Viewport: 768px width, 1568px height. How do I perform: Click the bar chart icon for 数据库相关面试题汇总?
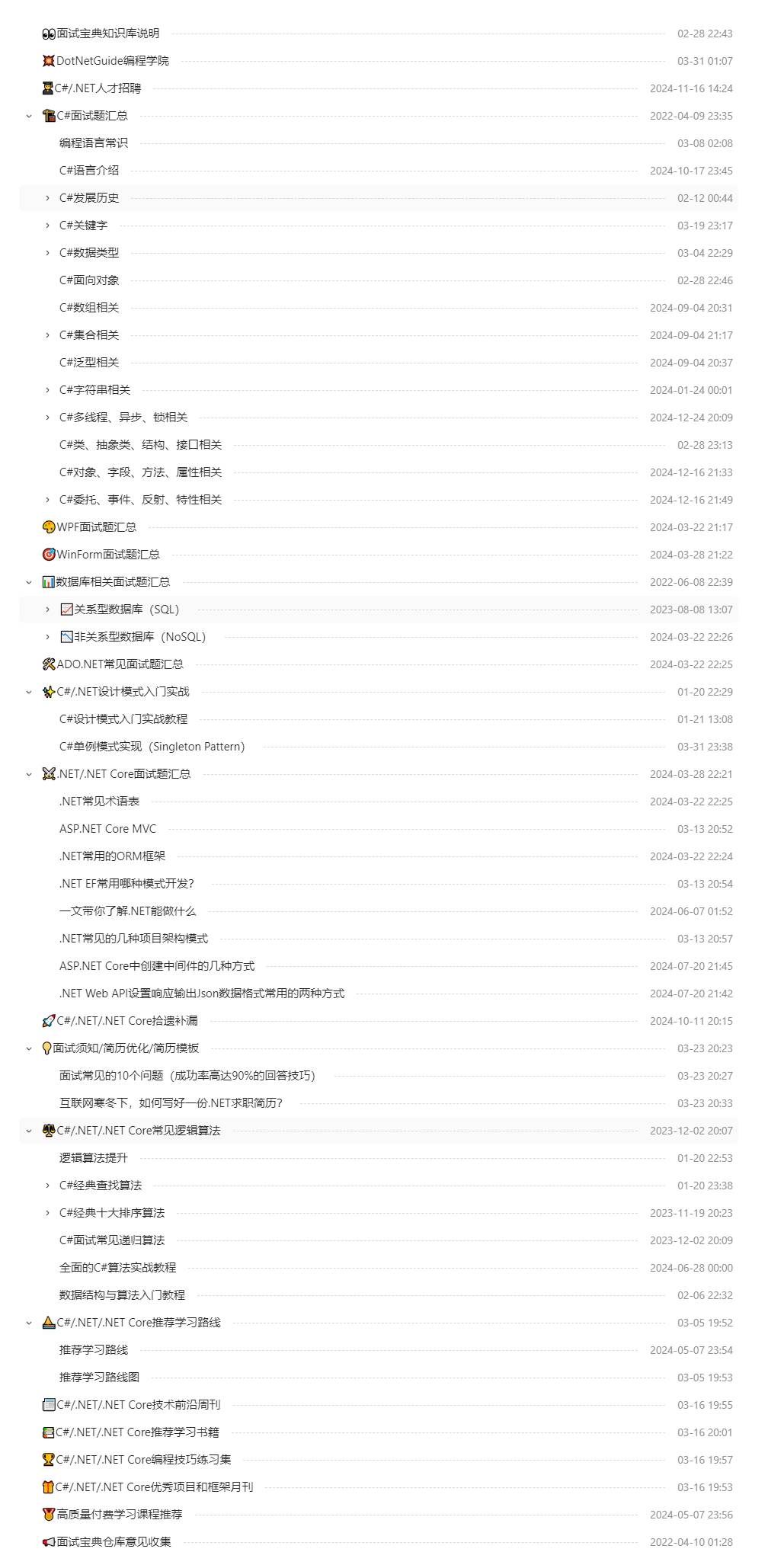(46, 581)
